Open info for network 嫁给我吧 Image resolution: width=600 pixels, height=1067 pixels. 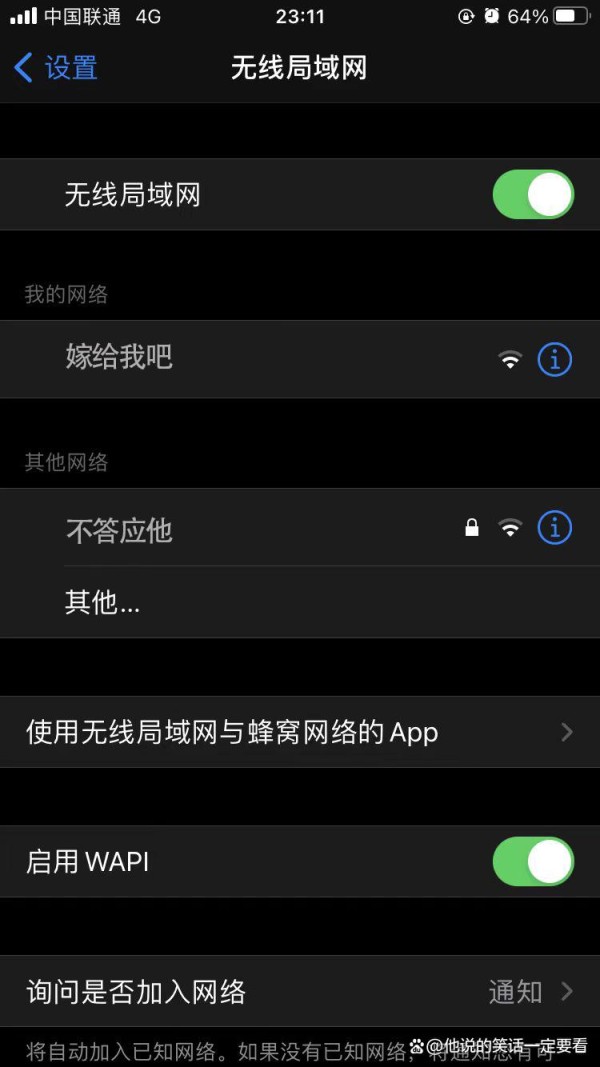point(555,359)
